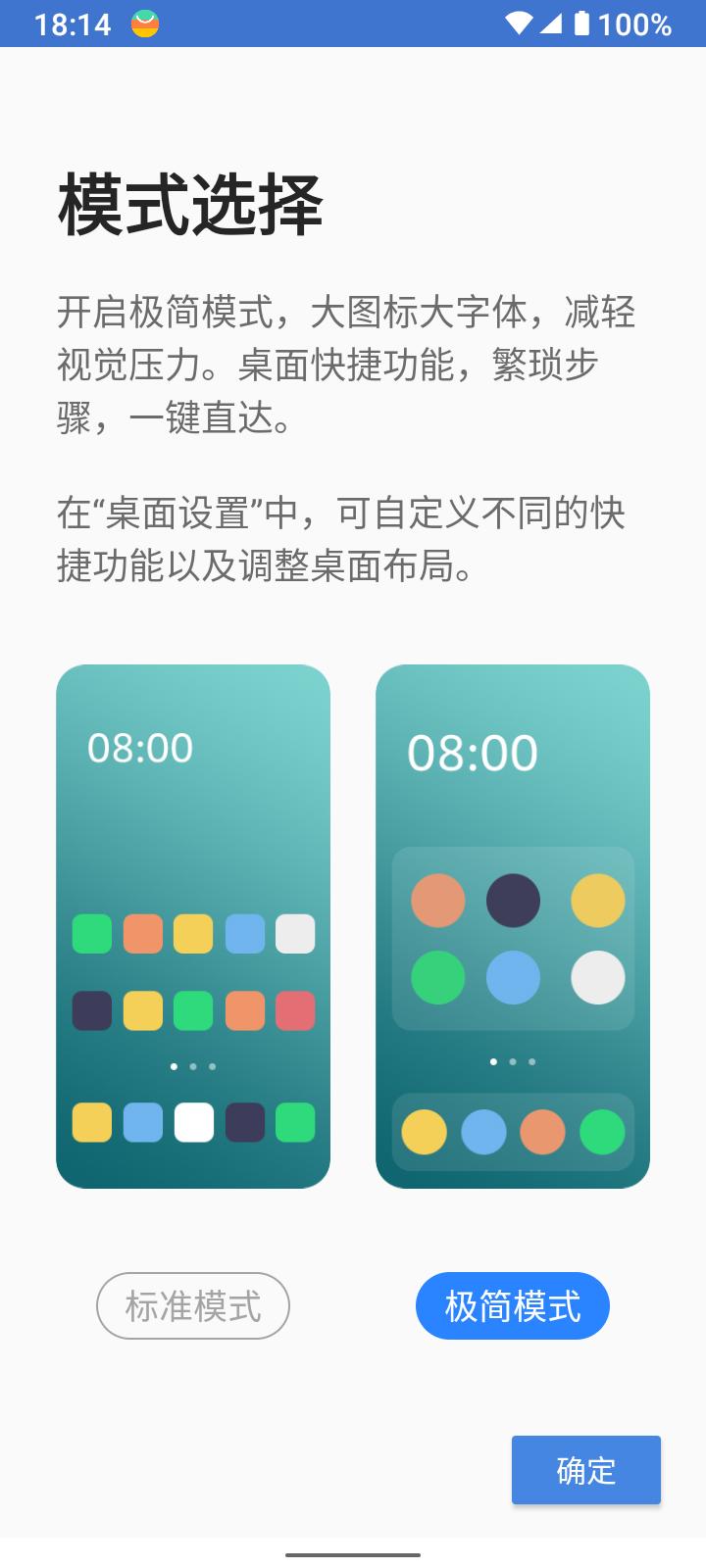Tap the blue icon in the simple mode dock
Image resolution: width=706 pixels, height=1568 pixels.
coord(484,1134)
